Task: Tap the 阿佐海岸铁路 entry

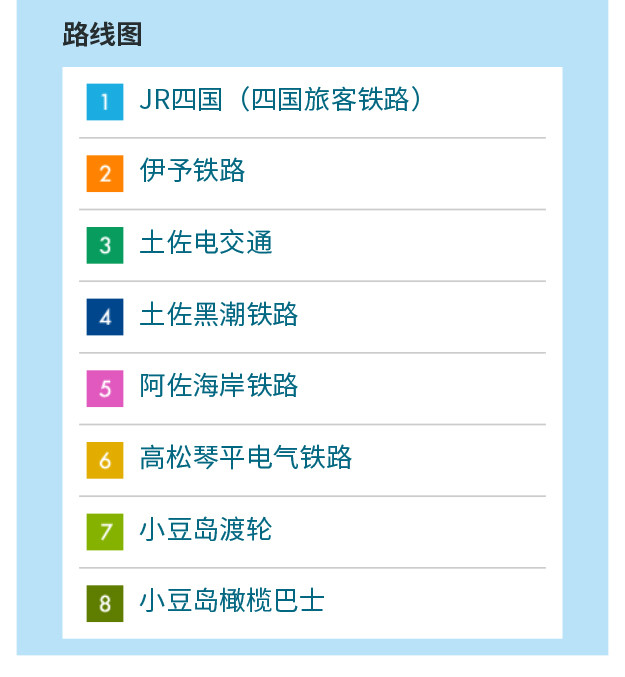Action: [312, 389]
